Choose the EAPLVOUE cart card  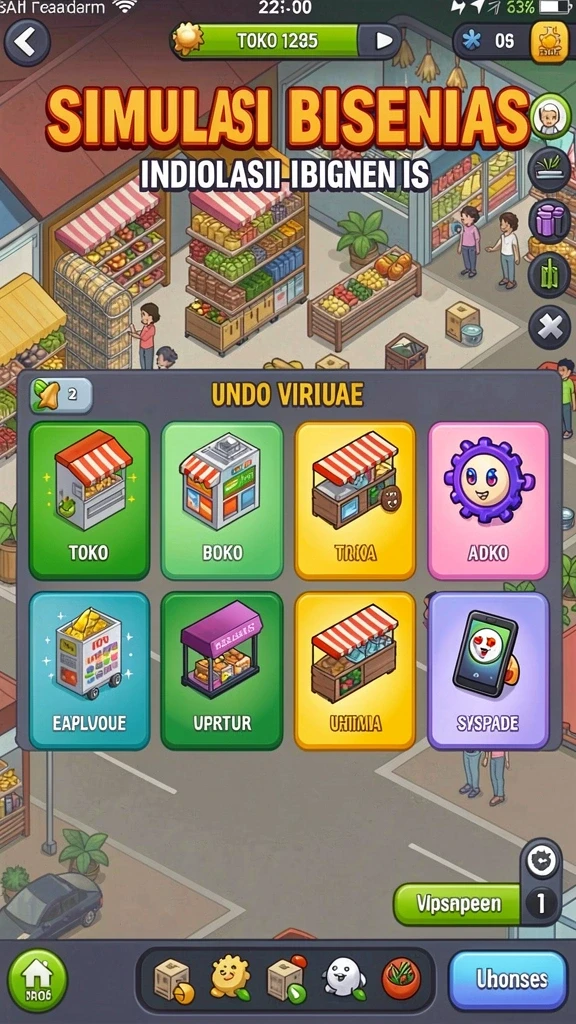89,671
